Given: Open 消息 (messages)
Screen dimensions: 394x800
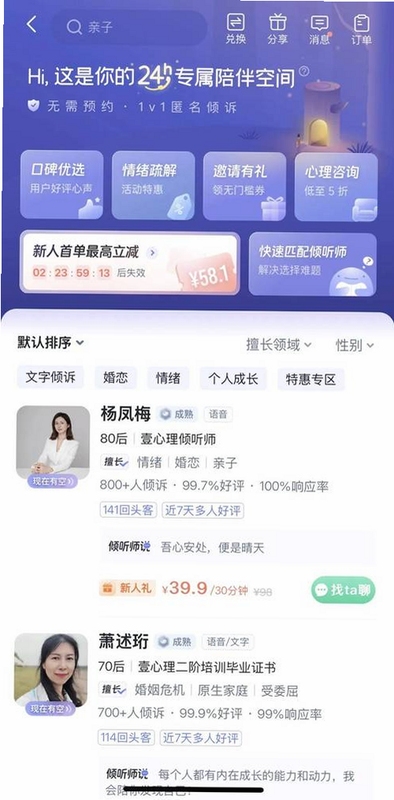Looking at the screenshot, I should click(x=319, y=29).
